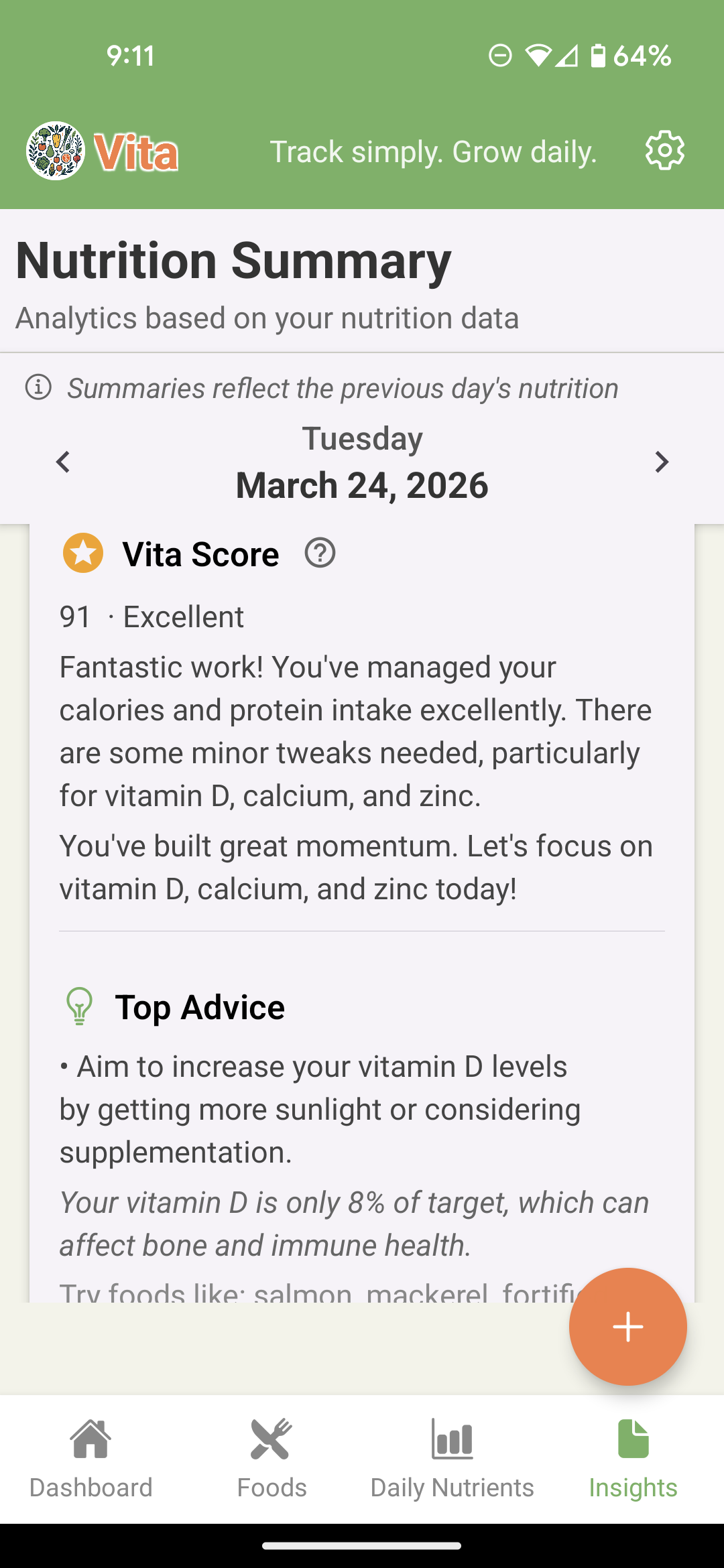Advance to the next day with right chevron

click(x=662, y=462)
